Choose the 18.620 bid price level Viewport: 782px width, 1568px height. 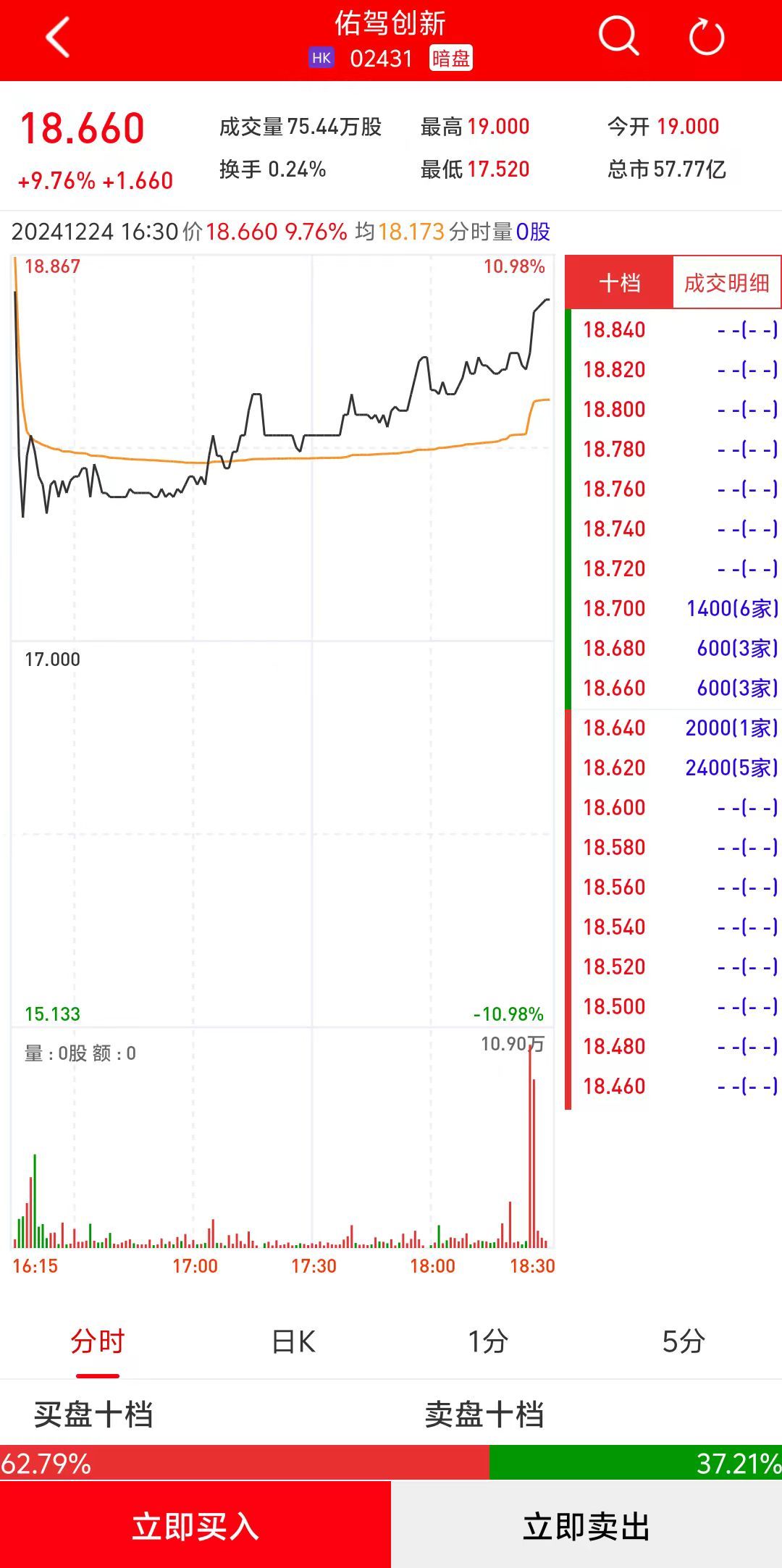[x=679, y=767]
